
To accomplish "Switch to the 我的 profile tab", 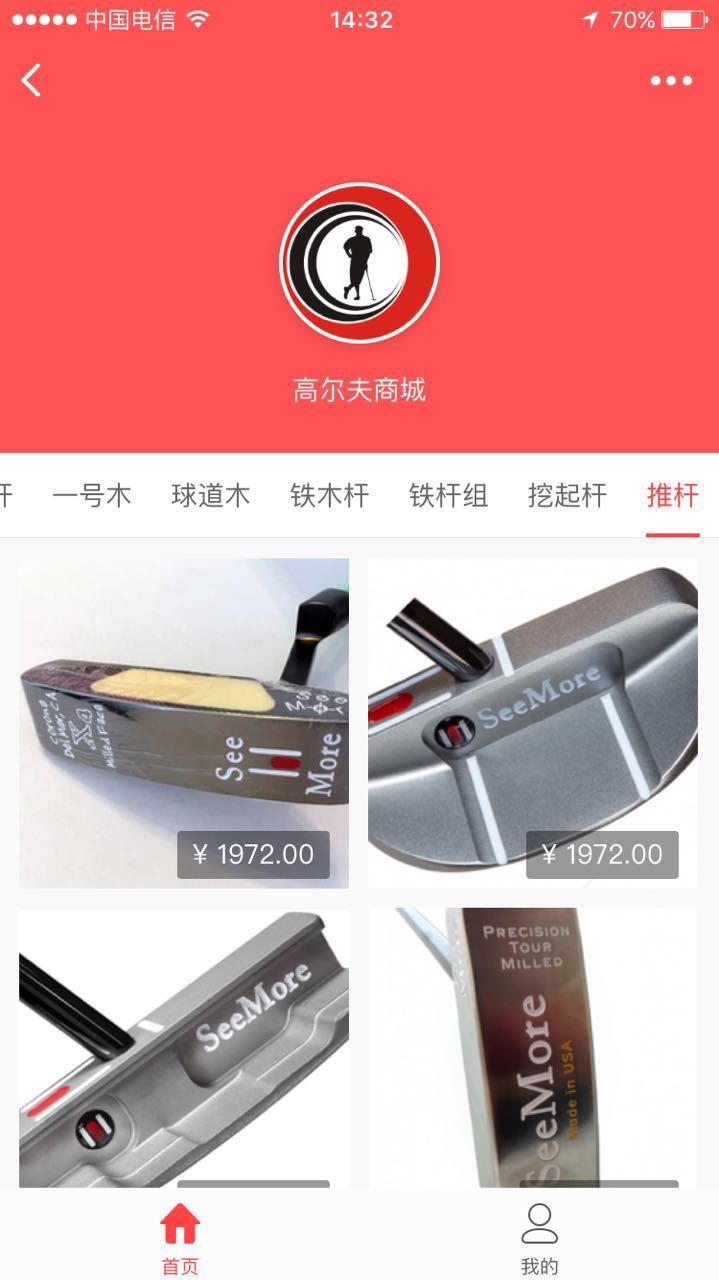I will (x=539, y=1238).
